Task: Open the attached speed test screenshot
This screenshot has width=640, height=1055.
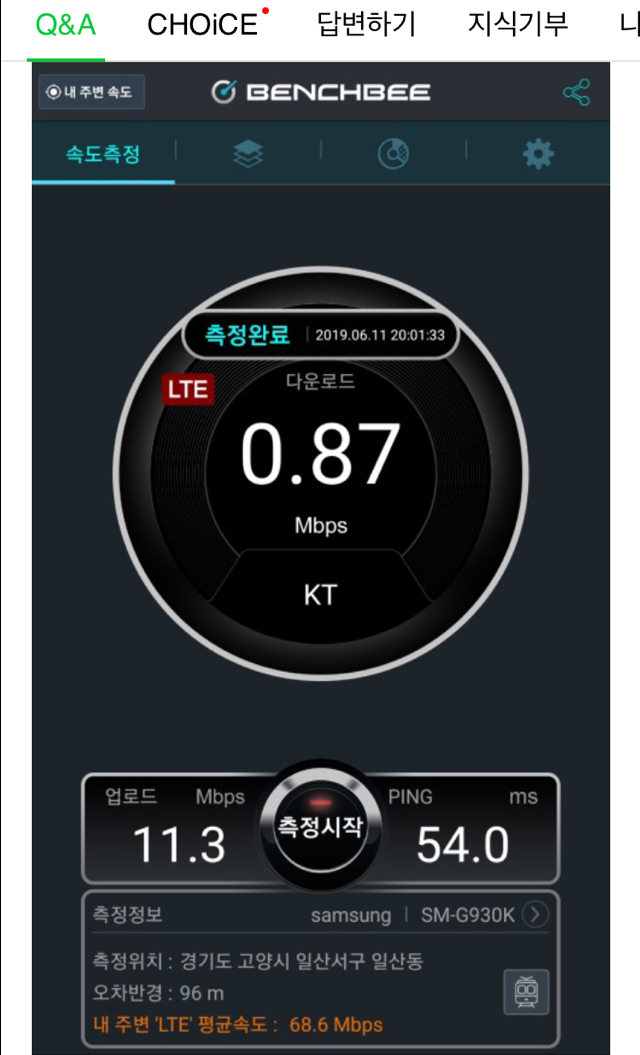Action: [321, 556]
